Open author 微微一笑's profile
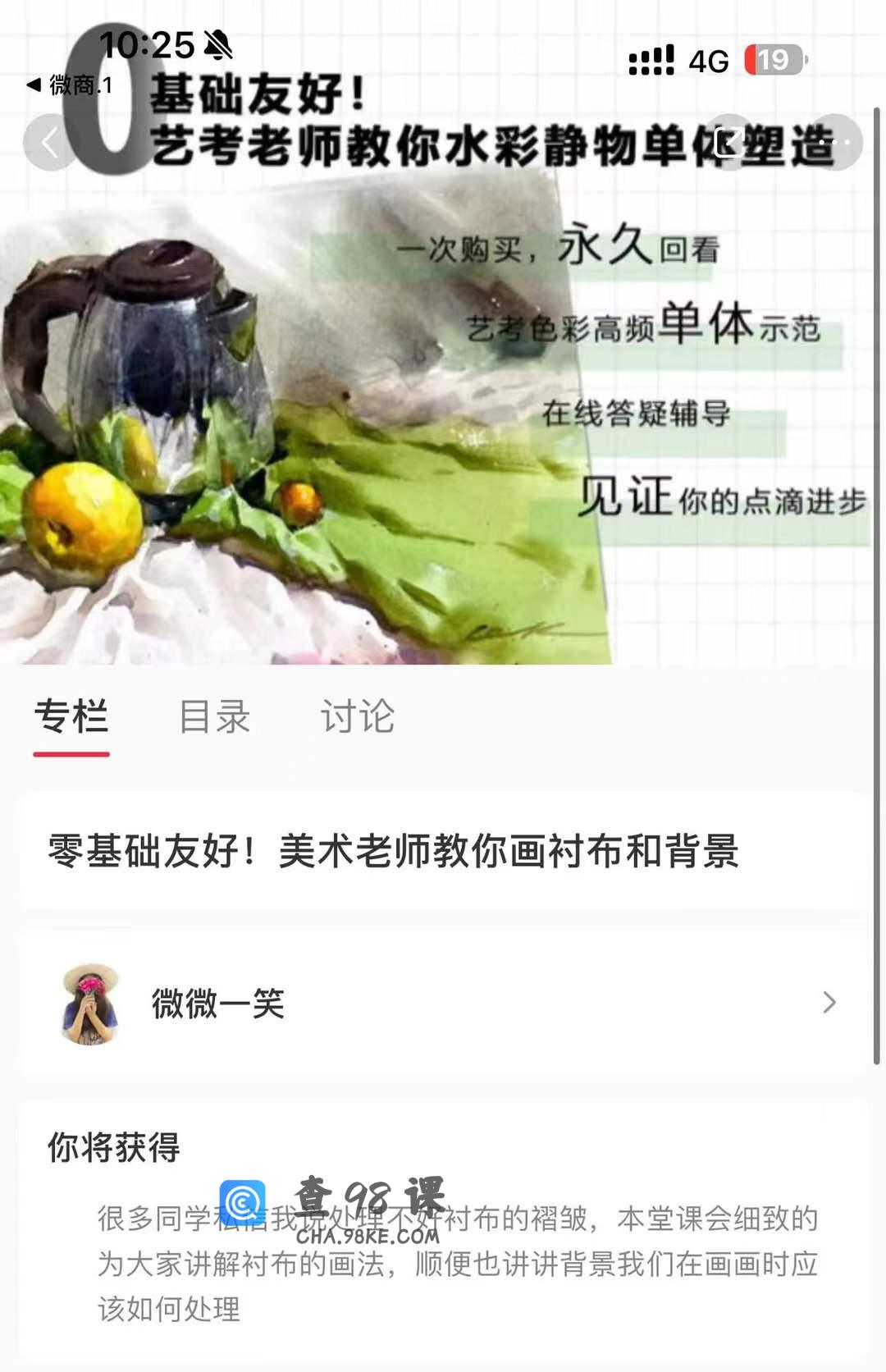The image size is (886, 1372). (443, 1003)
